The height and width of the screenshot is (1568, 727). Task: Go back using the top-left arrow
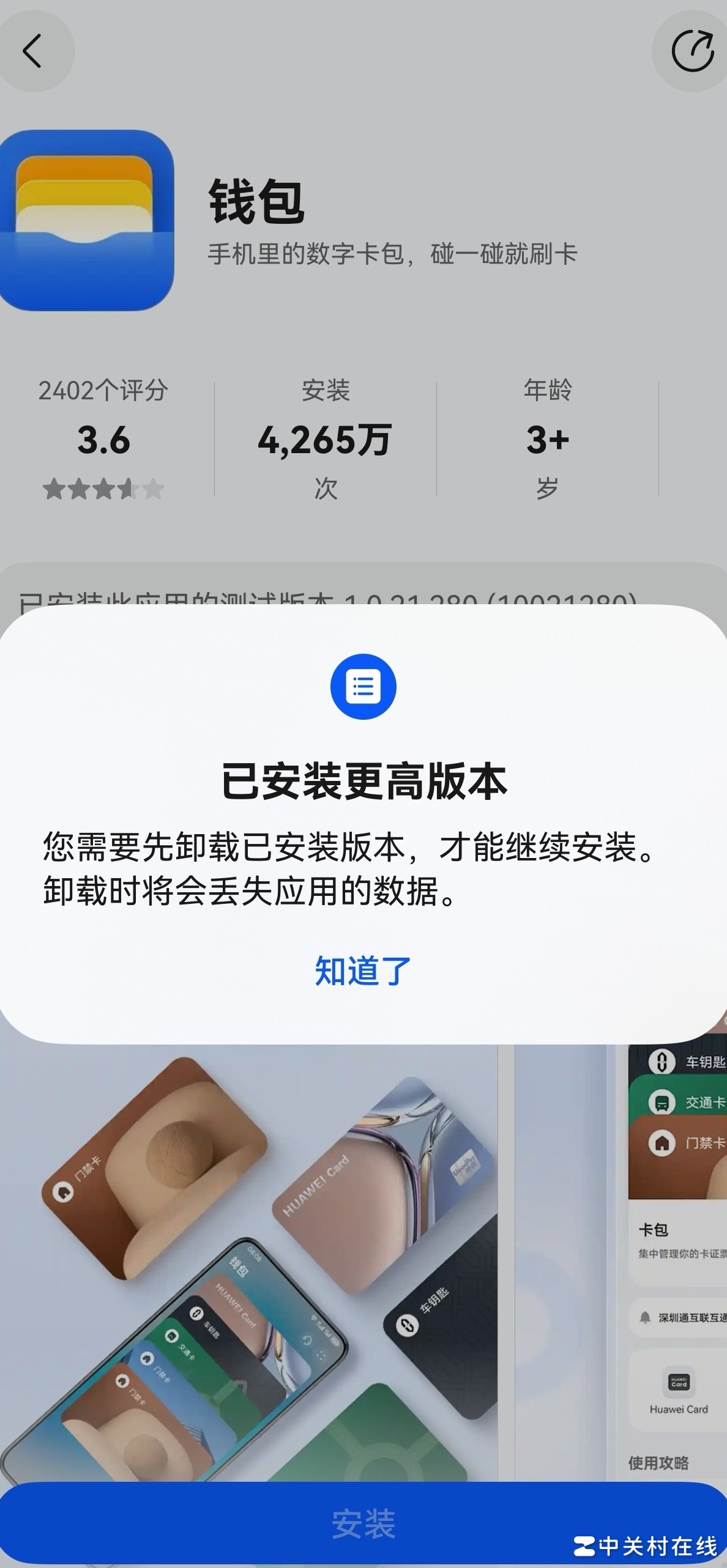[x=32, y=51]
